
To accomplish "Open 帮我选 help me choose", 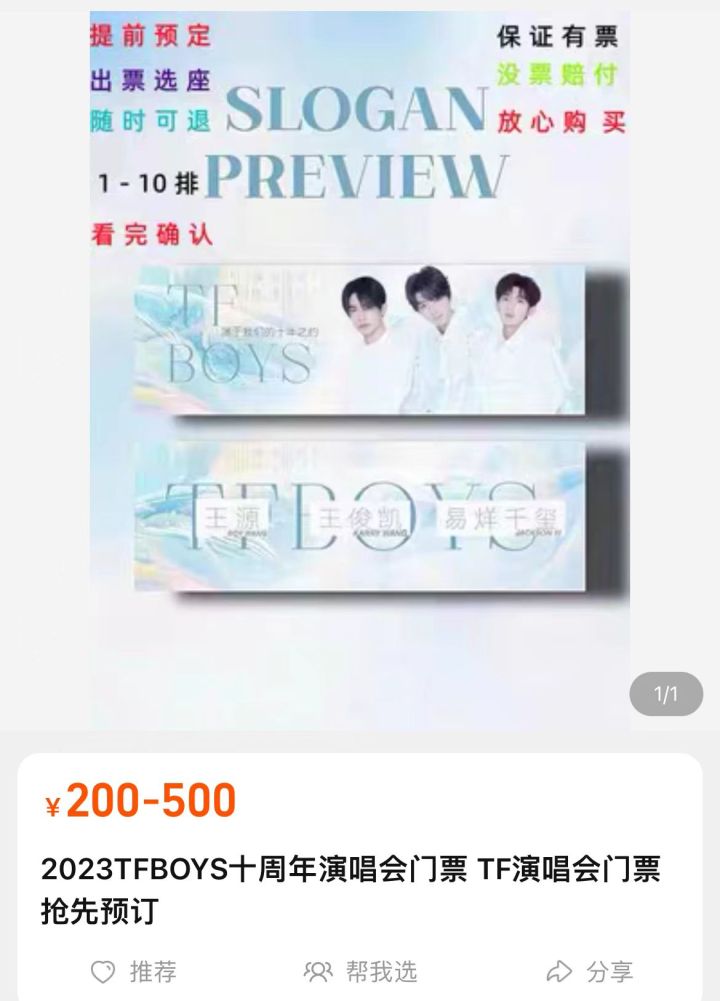I will tap(360, 971).
